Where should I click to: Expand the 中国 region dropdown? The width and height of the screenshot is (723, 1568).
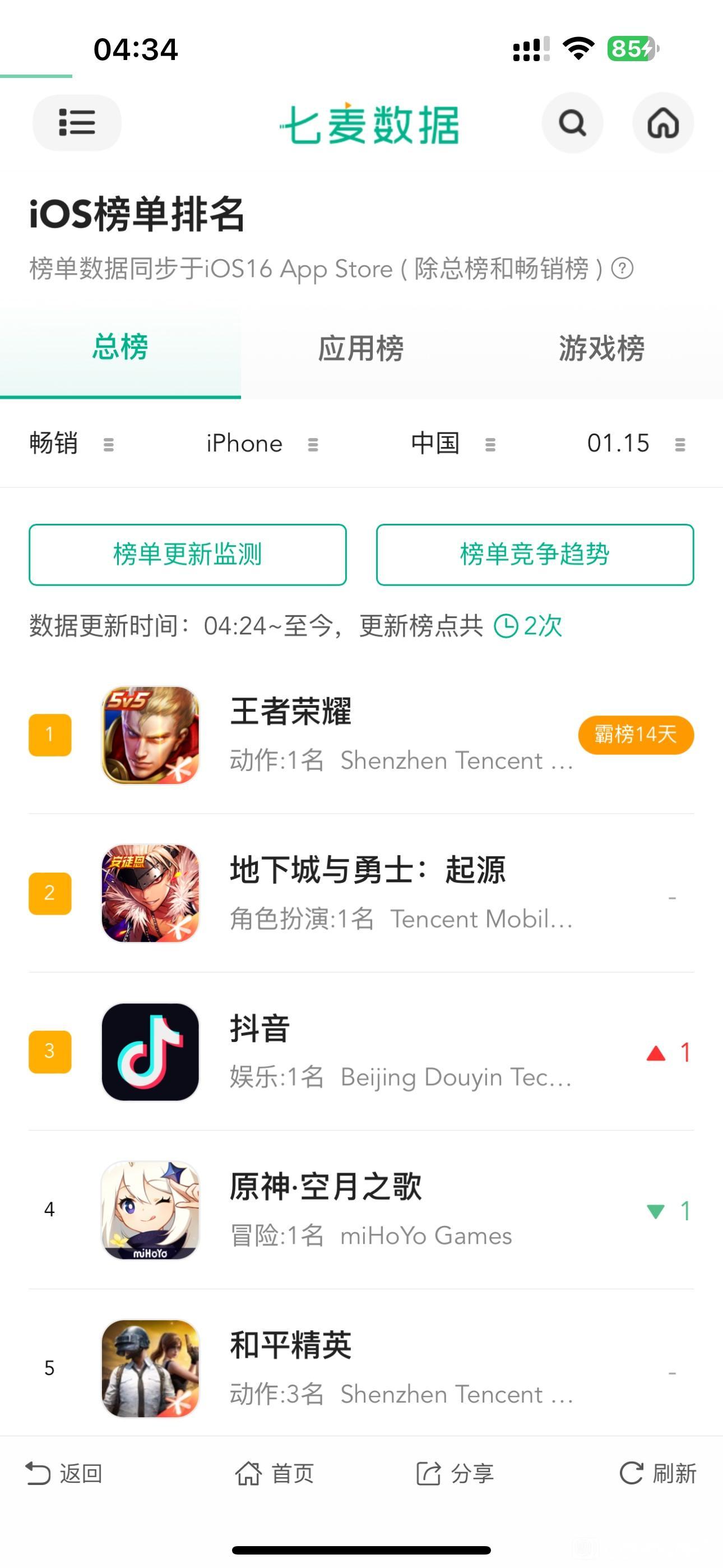[452, 444]
